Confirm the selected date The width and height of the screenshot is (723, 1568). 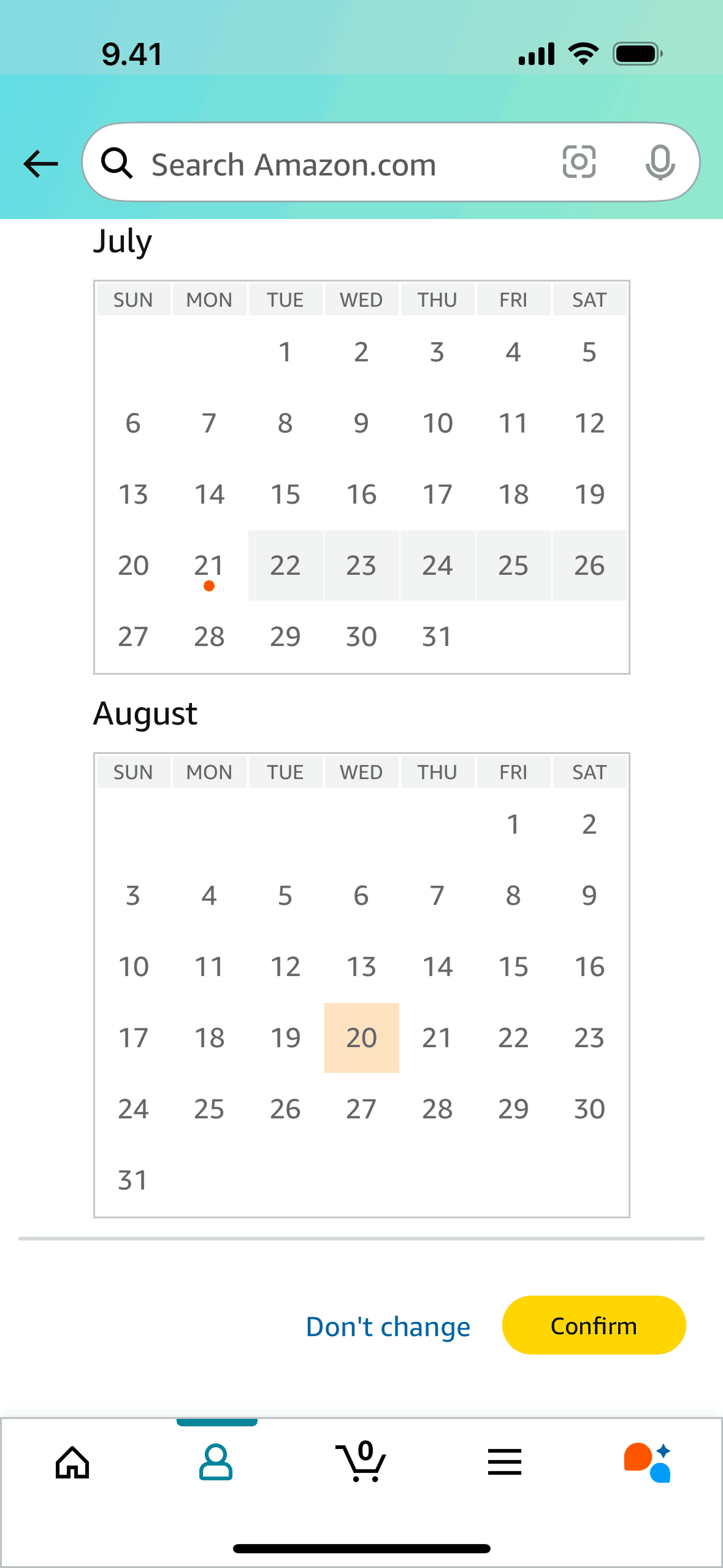click(594, 1325)
